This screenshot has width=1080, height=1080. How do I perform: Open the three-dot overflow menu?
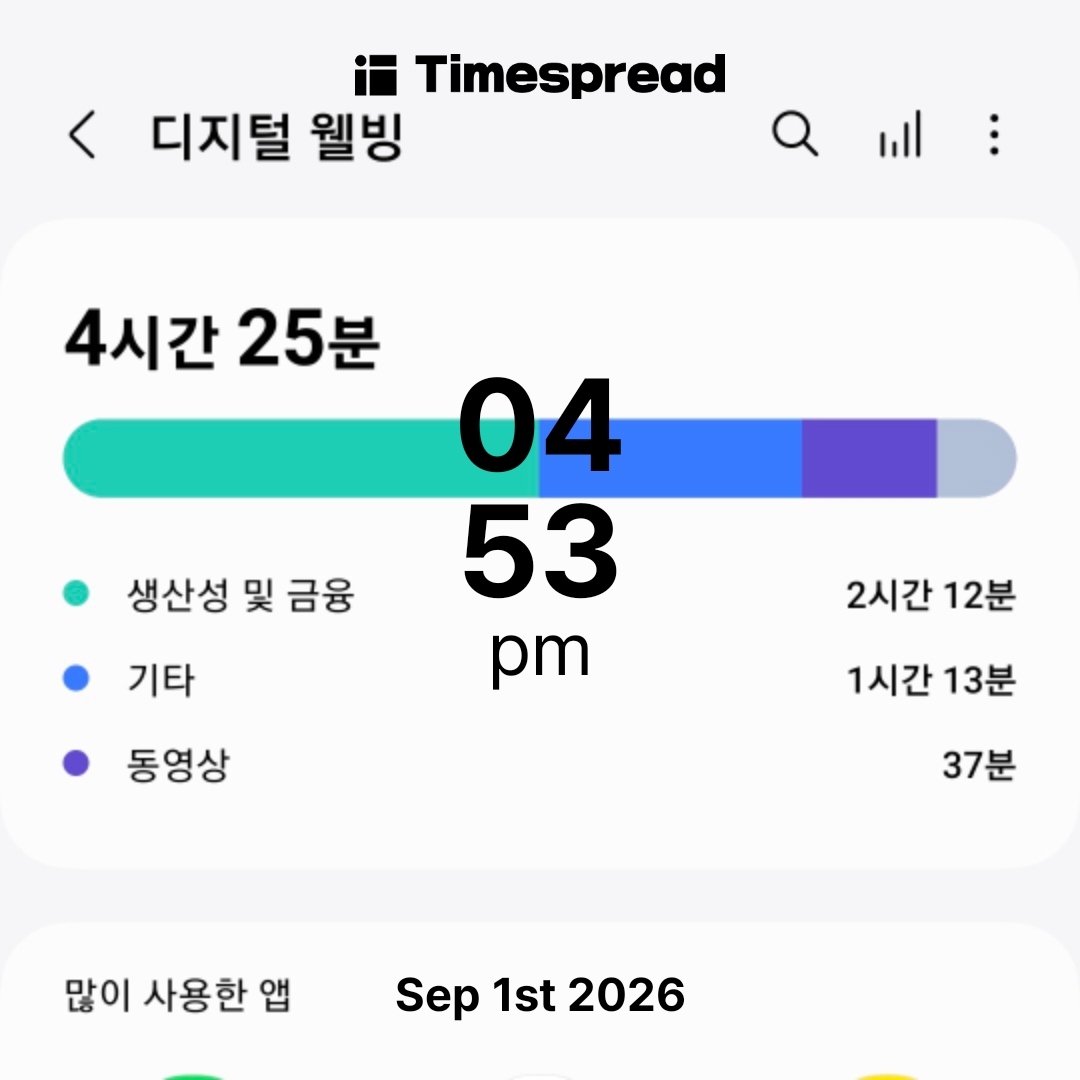pos(994,134)
